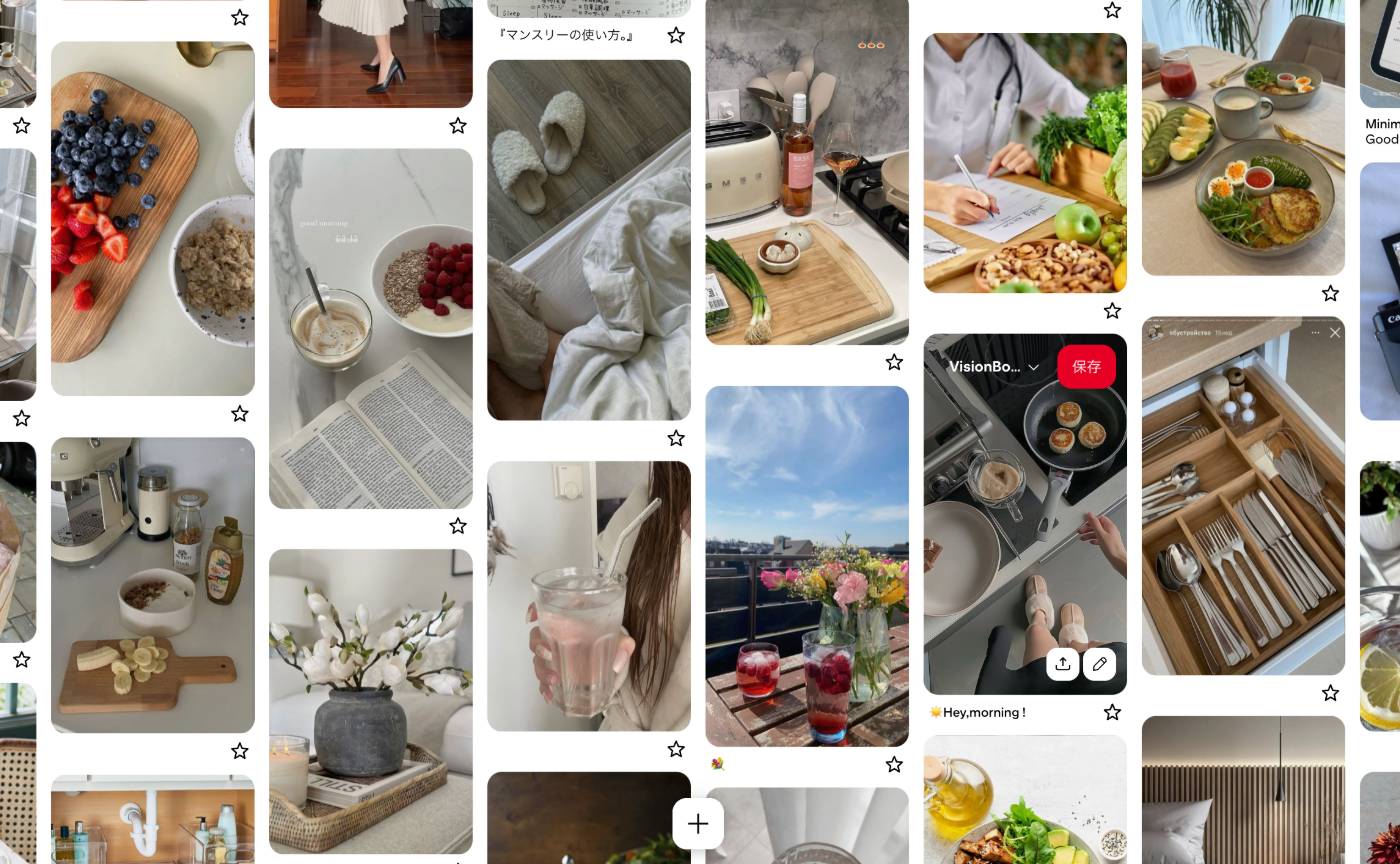
Task: Star the Hey,morning pin
Action: click(x=1112, y=712)
